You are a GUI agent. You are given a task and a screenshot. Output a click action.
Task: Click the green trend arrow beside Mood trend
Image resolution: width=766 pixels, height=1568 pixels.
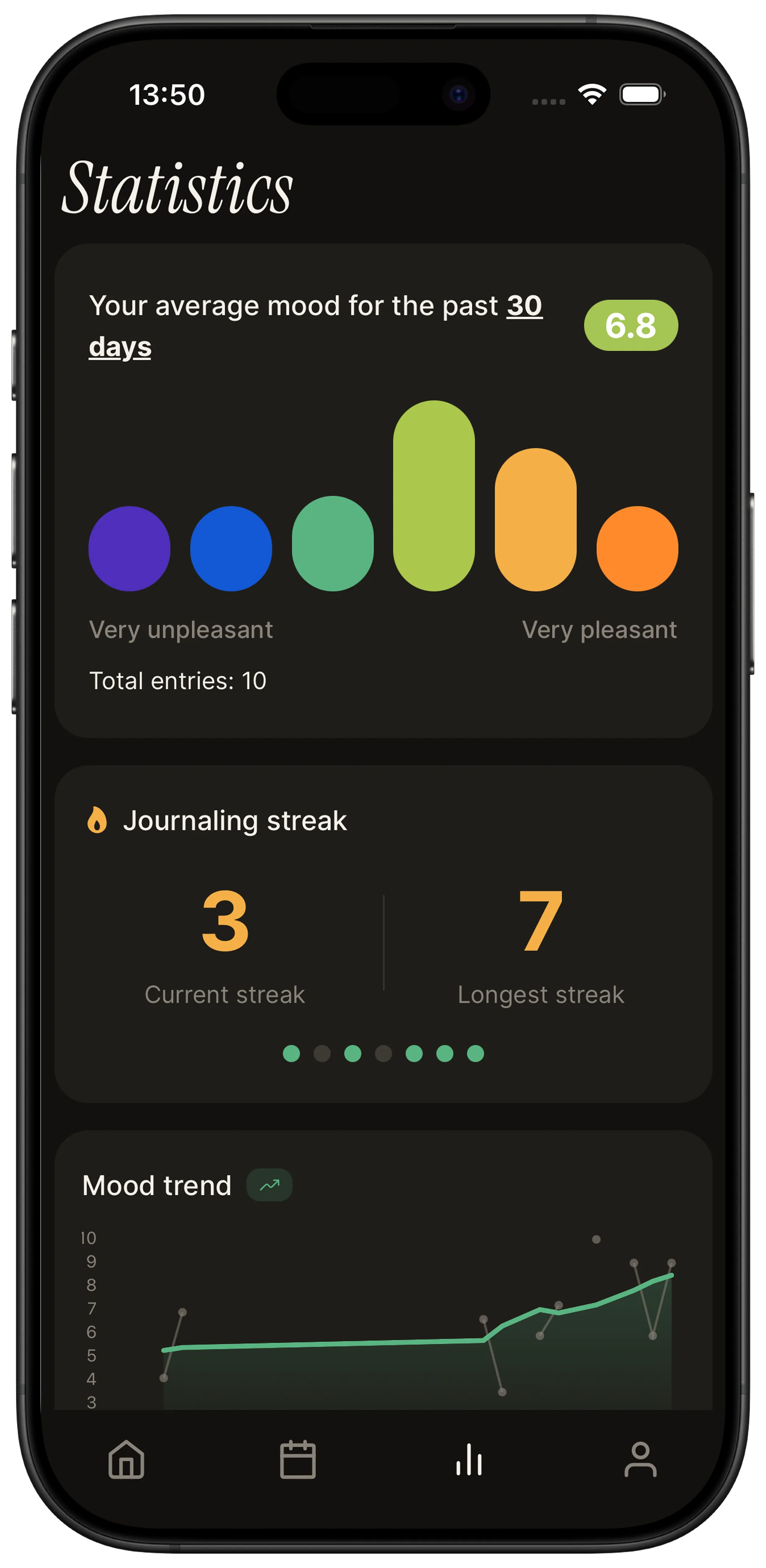coord(270,1185)
